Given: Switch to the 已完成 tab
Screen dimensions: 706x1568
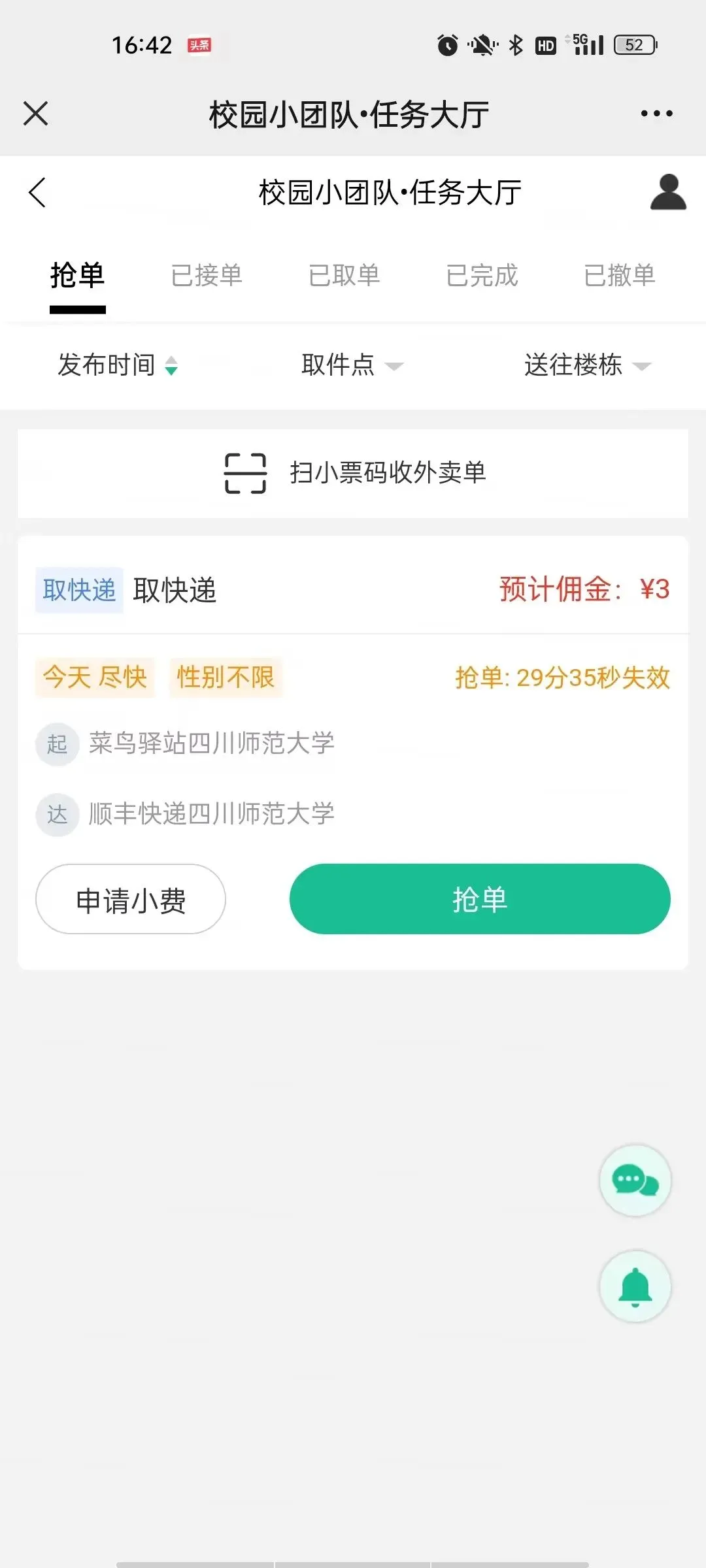Looking at the screenshot, I should pyautogui.click(x=482, y=276).
